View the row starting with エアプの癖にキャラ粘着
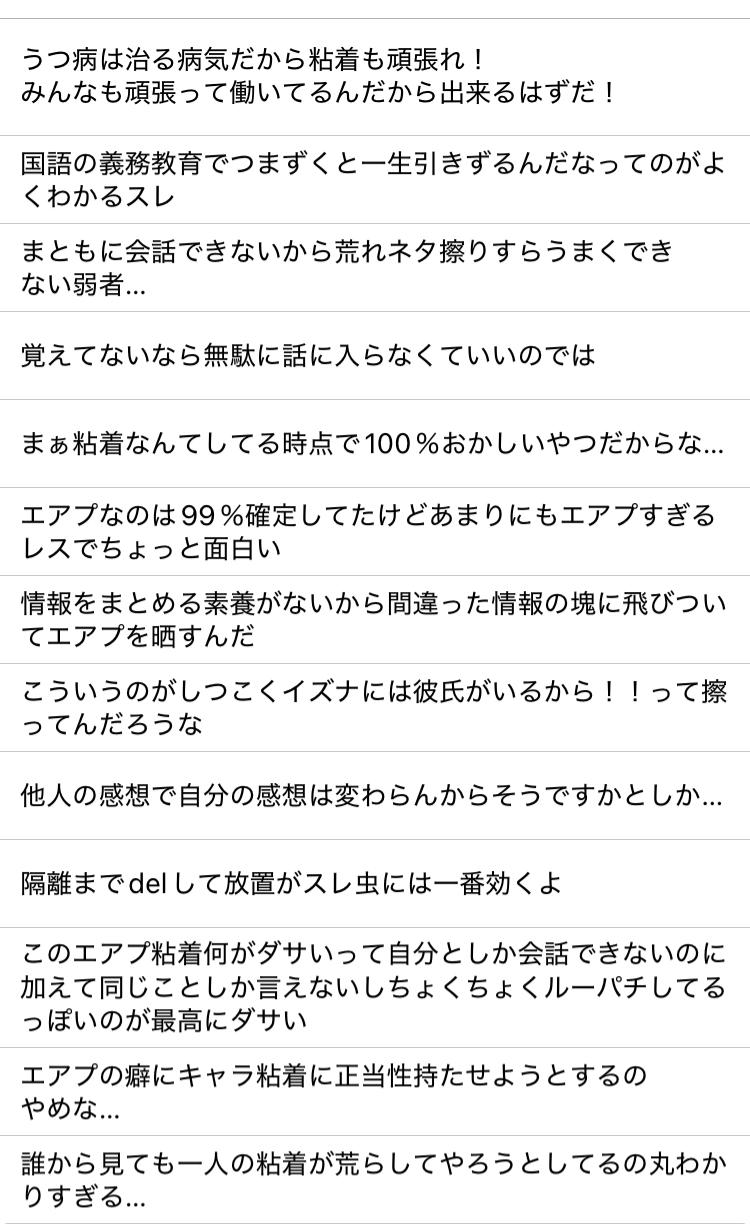The width and height of the screenshot is (750, 1224). 375,1091
